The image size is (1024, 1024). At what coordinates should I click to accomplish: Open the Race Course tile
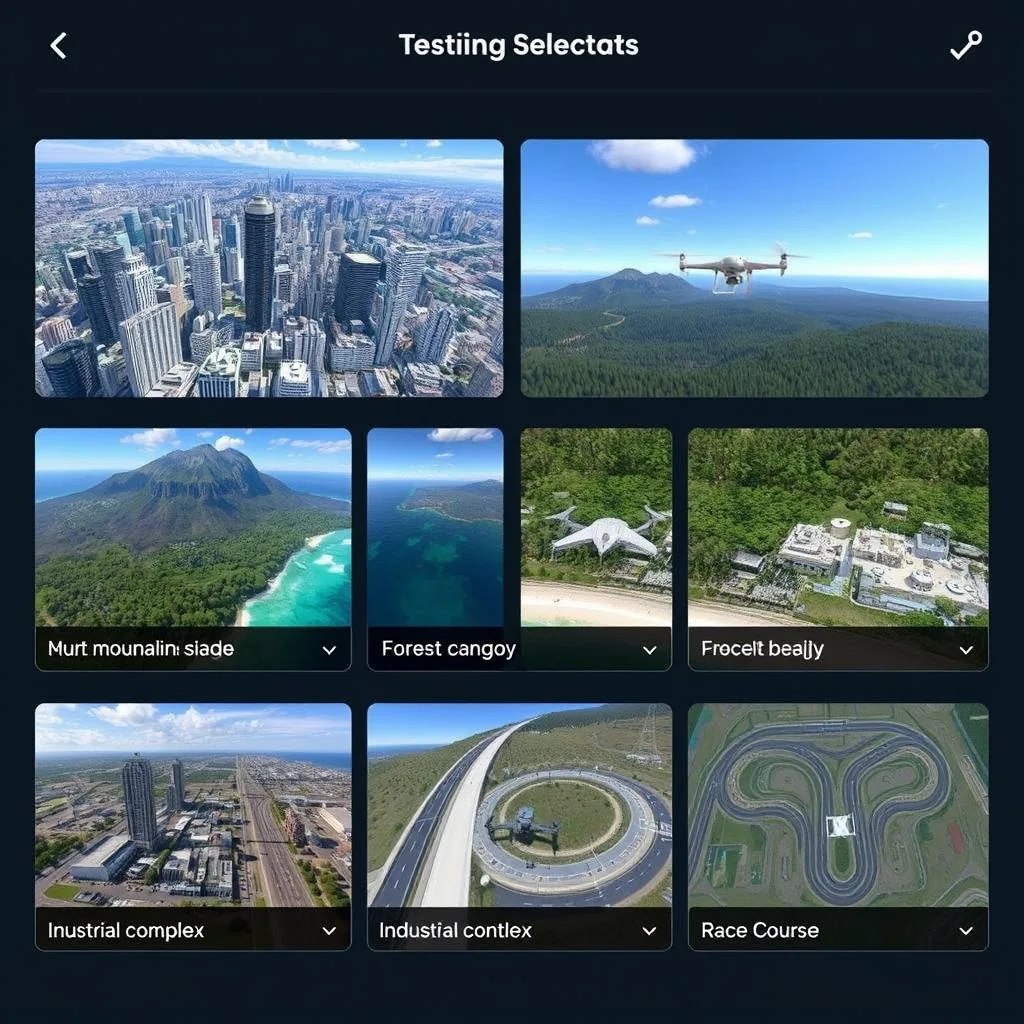click(x=838, y=805)
